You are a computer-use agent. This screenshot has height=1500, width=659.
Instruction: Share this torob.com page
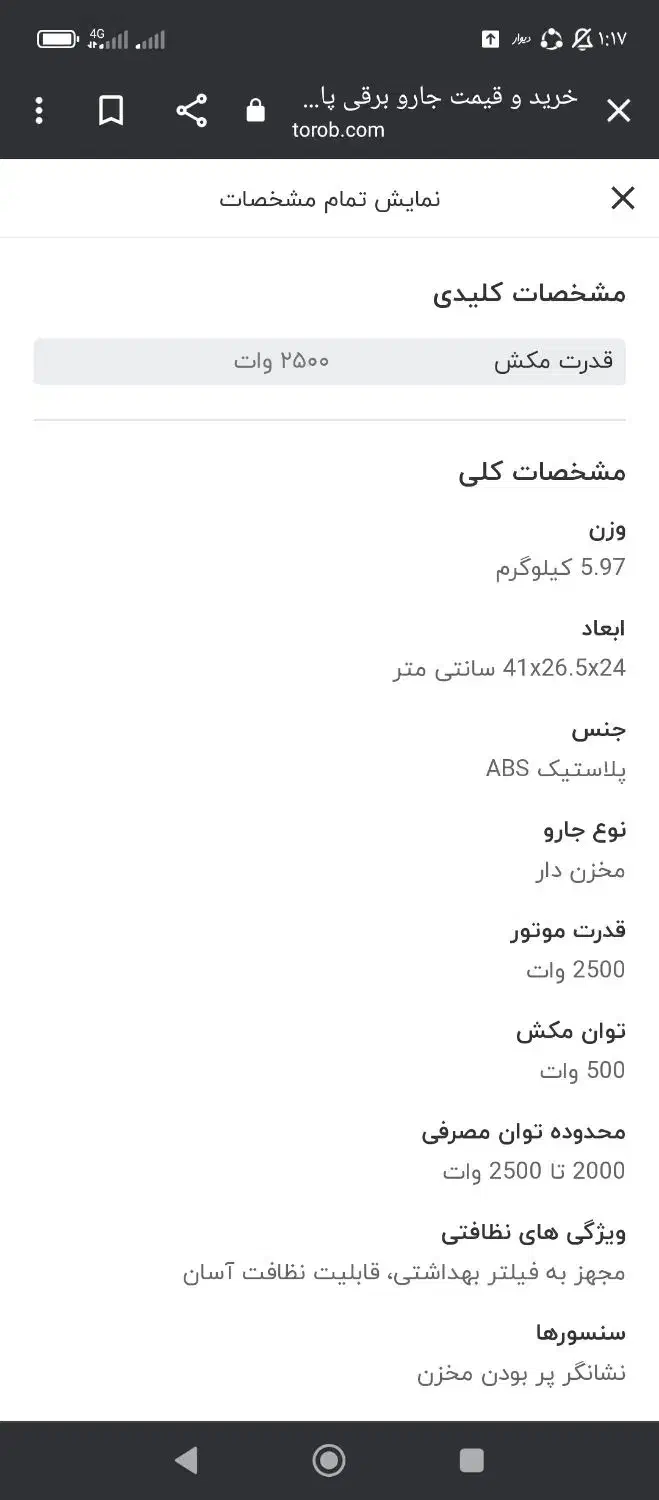[x=191, y=111]
